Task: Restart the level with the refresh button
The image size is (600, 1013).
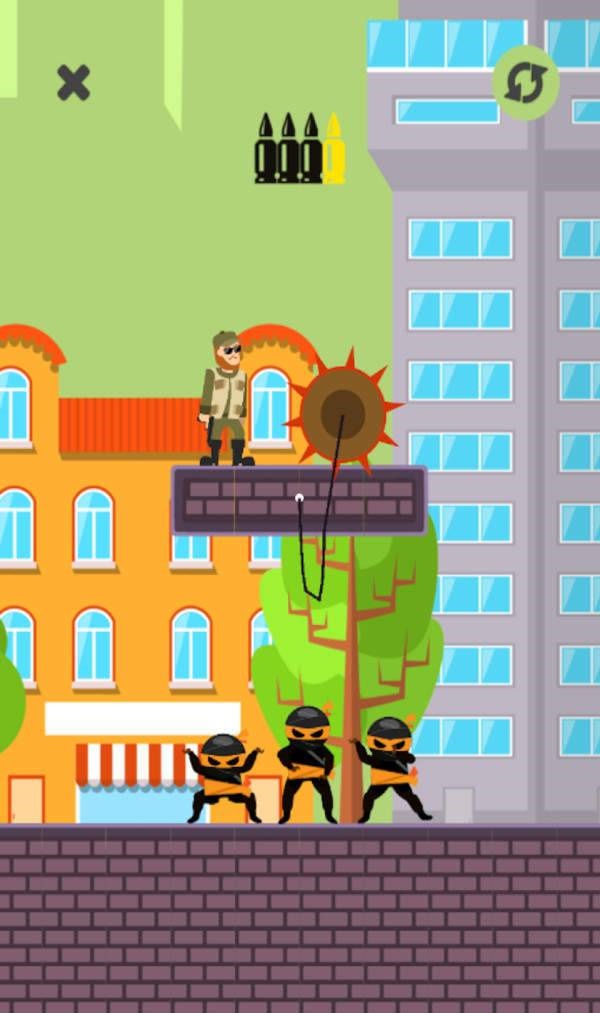Action: pos(526,85)
